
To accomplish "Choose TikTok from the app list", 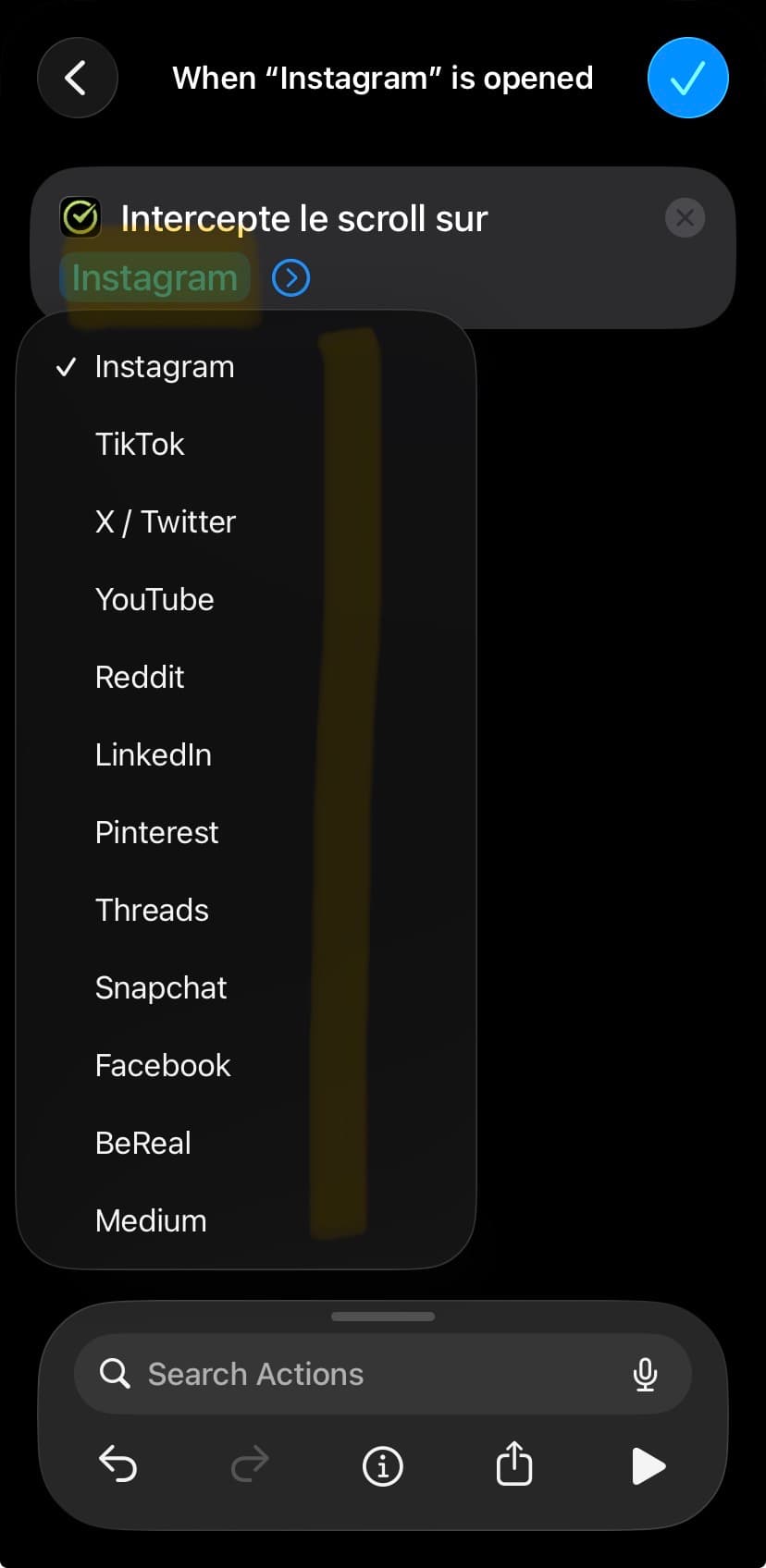I will tap(141, 445).
